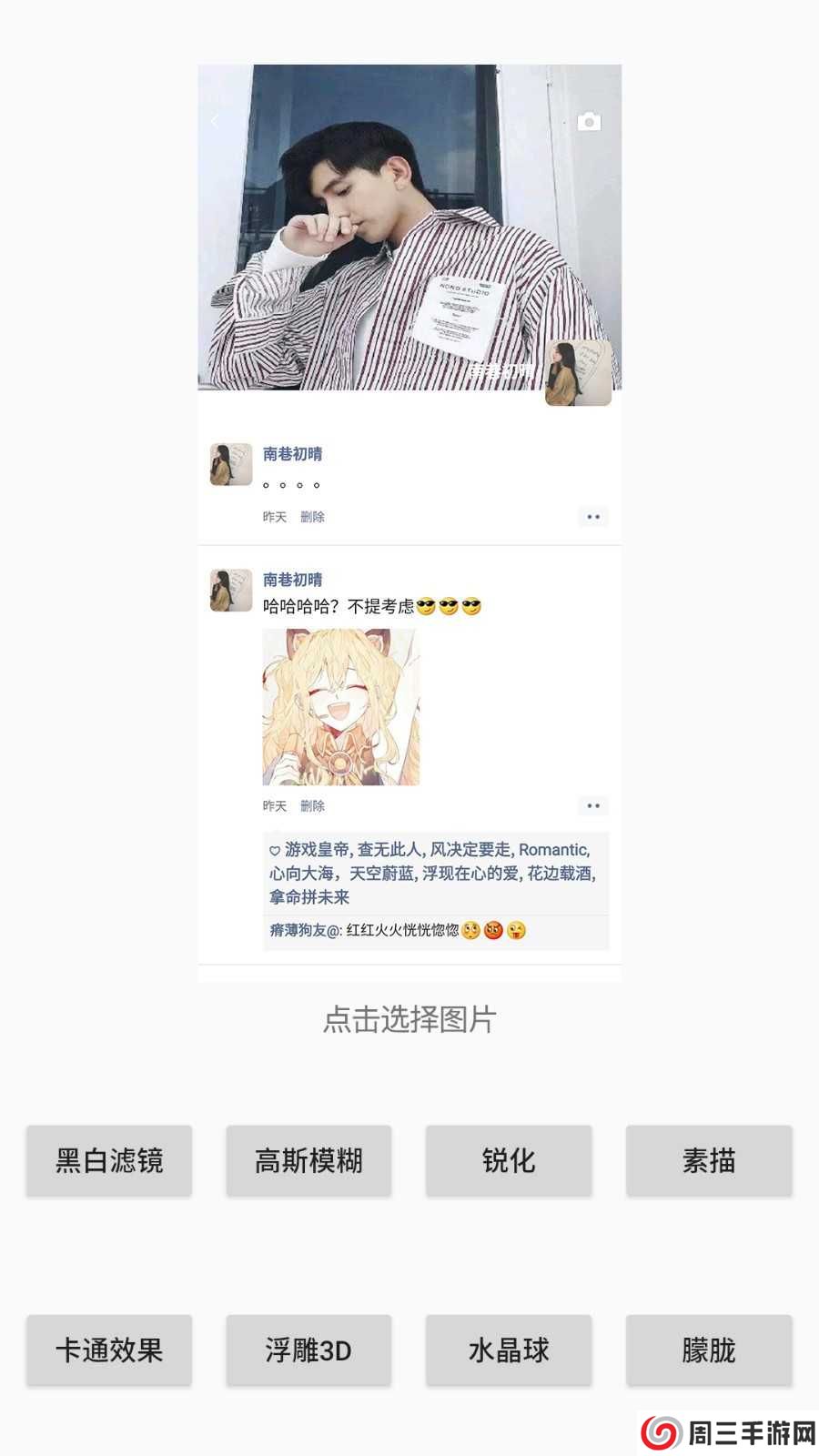
Task: Open the two-dot comment menu on the first post
Action: 593,516
